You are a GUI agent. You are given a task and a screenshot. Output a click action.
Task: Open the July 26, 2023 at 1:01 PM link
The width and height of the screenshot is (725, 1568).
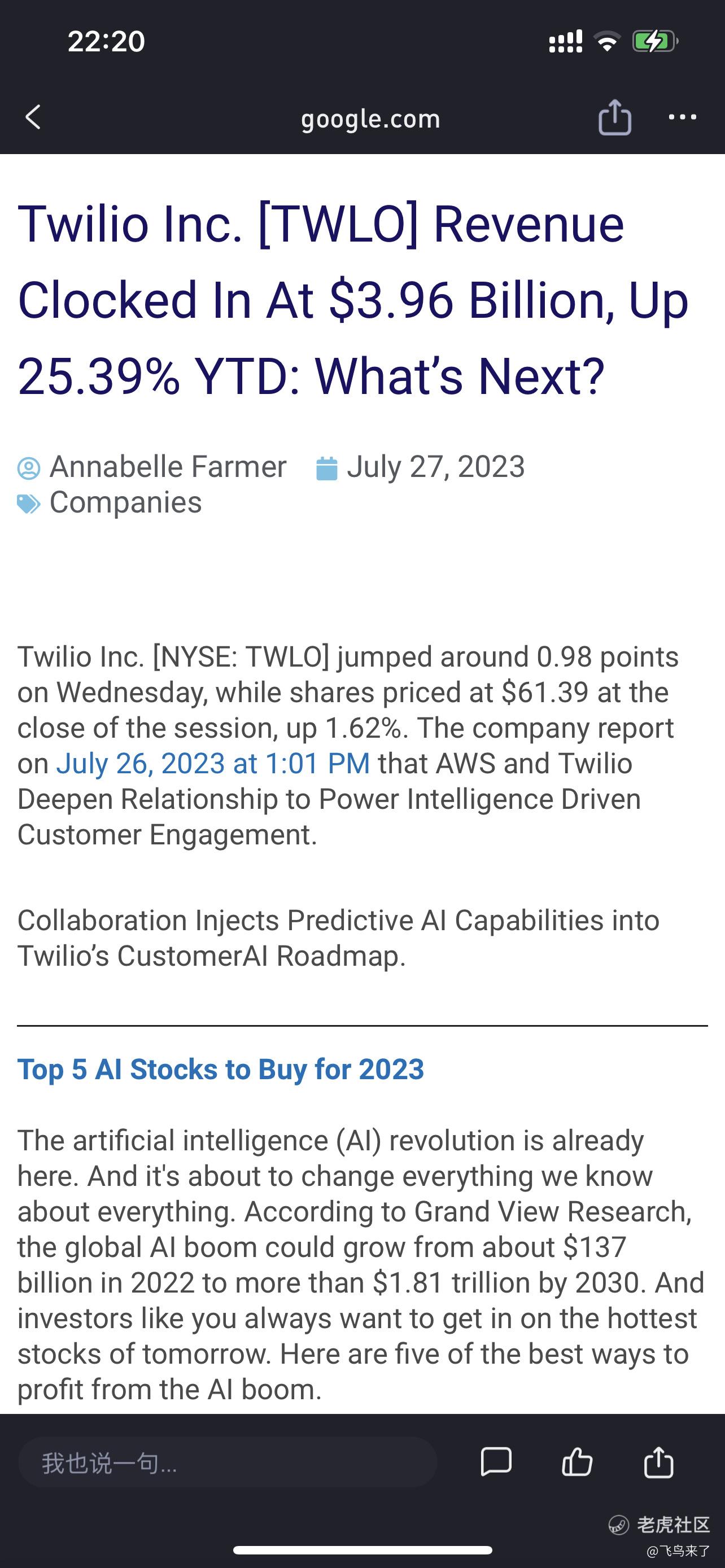(x=213, y=763)
